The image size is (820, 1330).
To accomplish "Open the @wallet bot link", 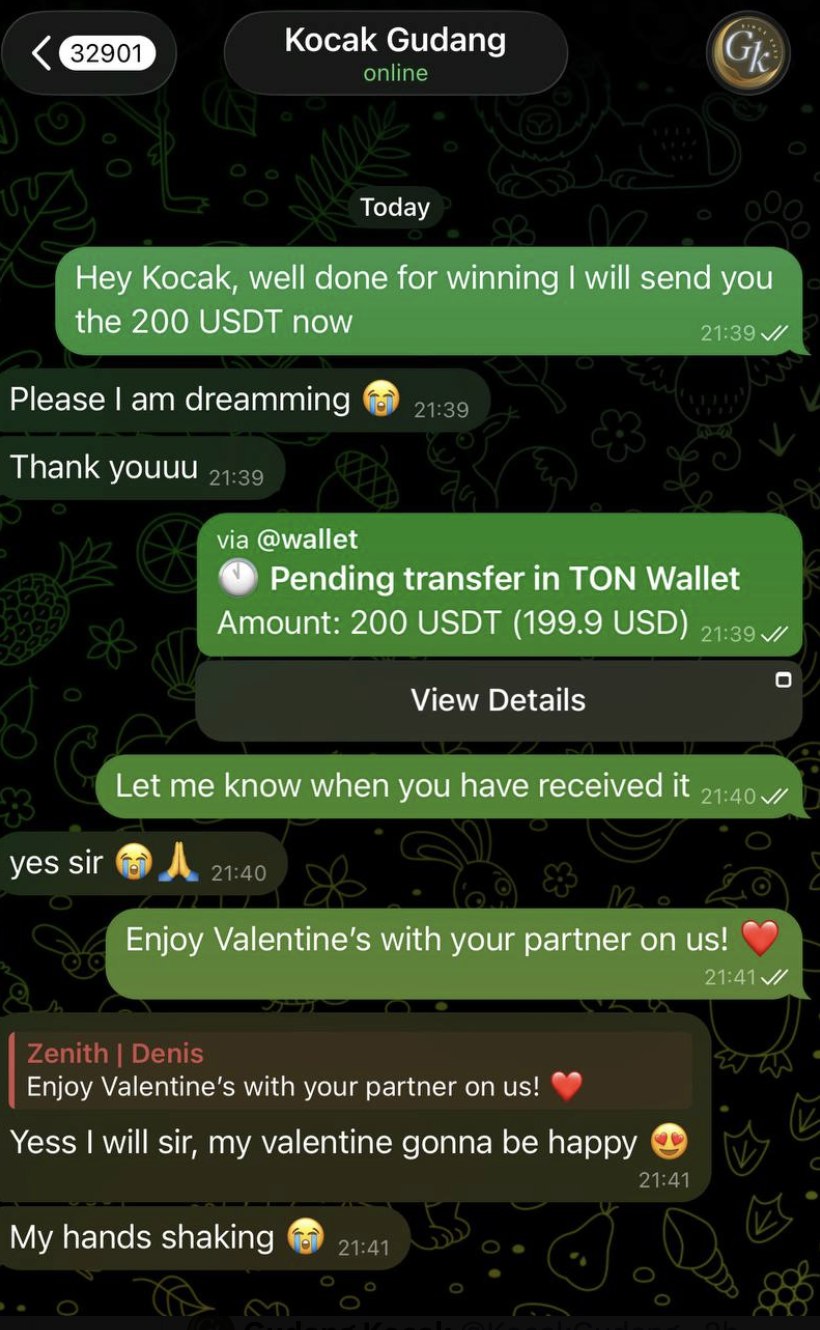I will pyautogui.click(x=307, y=540).
